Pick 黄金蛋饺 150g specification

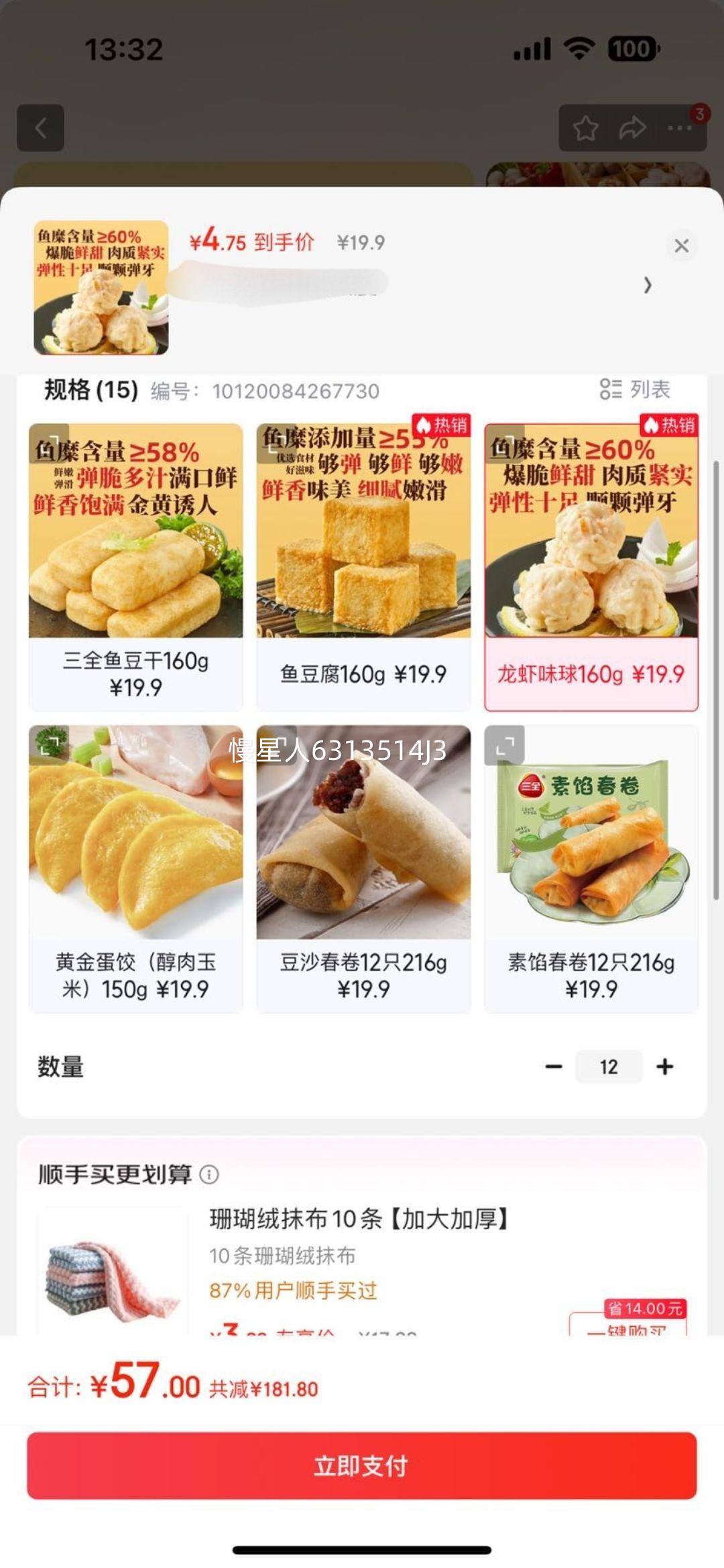coord(135,869)
